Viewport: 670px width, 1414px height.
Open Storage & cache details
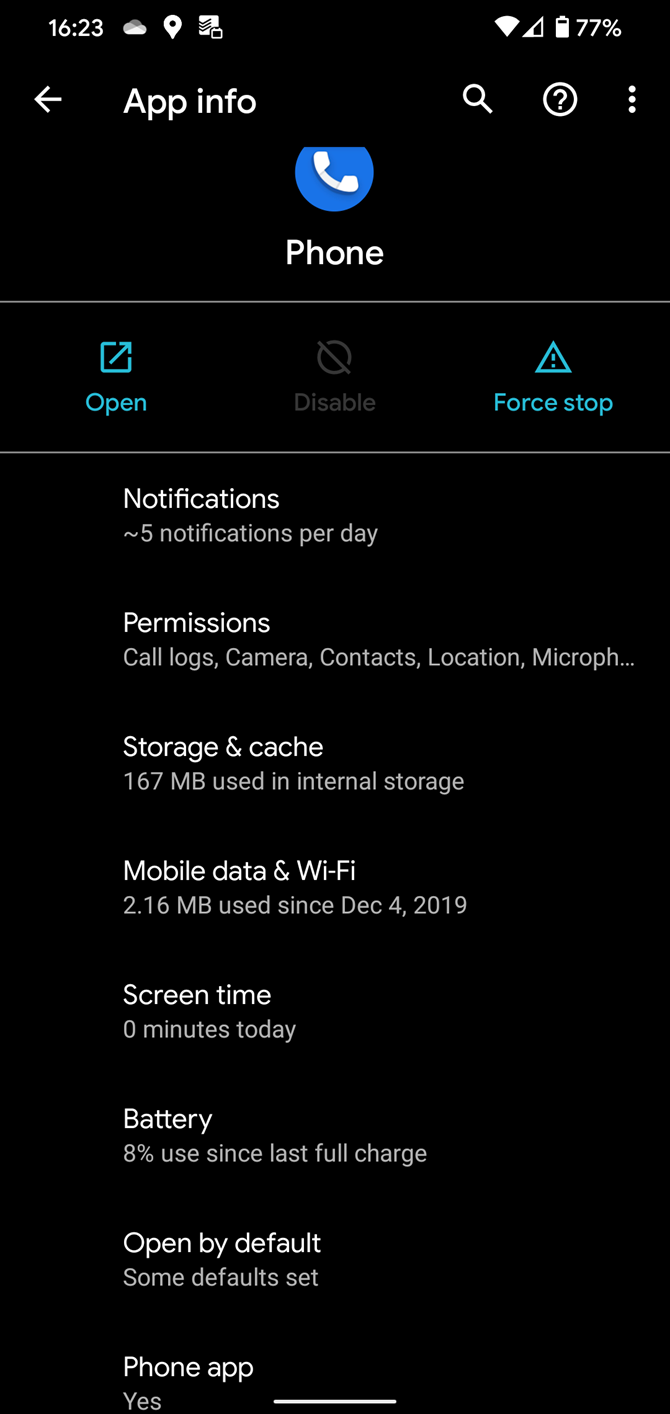coord(335,763)
